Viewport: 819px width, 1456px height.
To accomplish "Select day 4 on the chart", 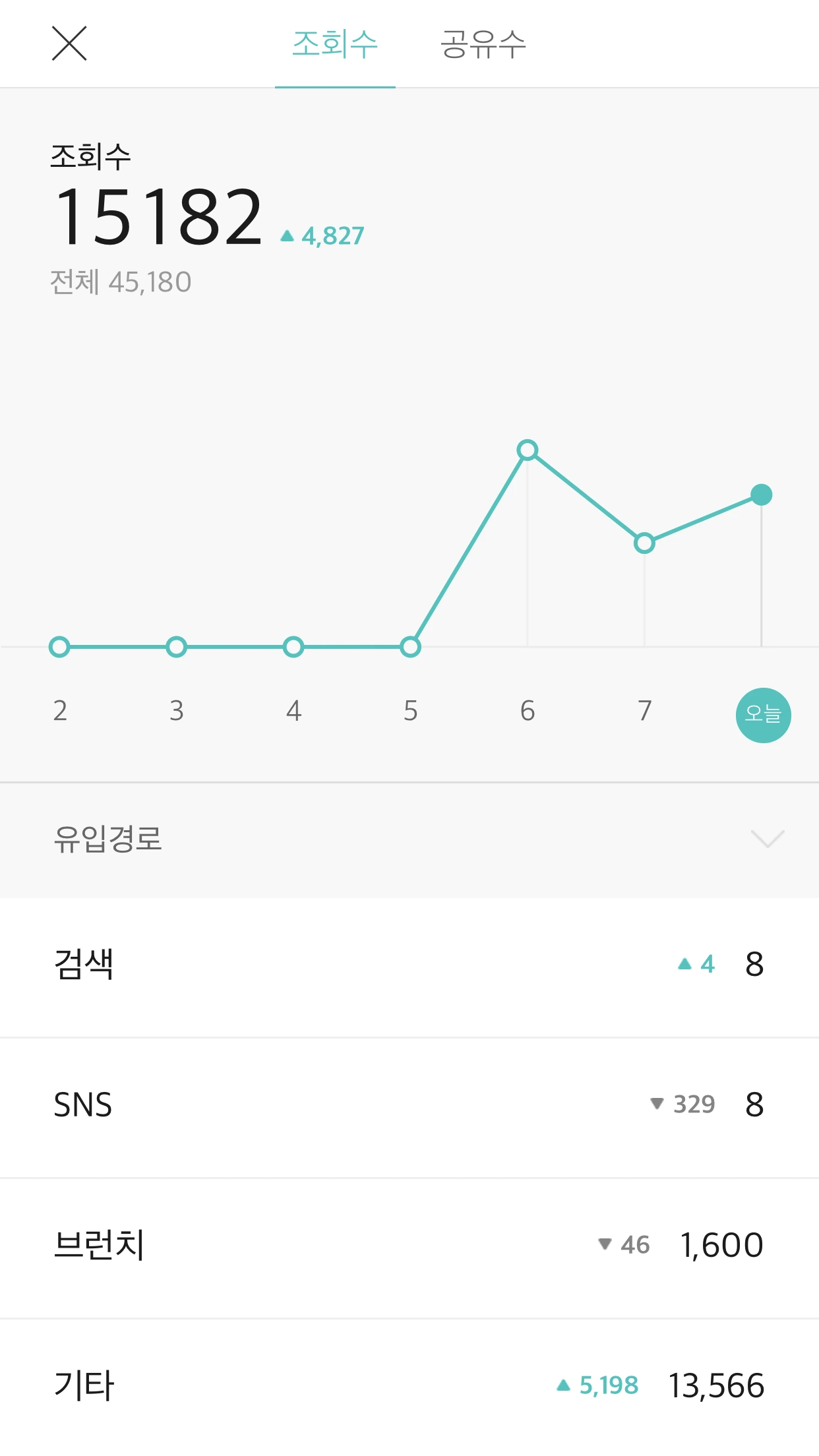I will click(x=293, y=711).
